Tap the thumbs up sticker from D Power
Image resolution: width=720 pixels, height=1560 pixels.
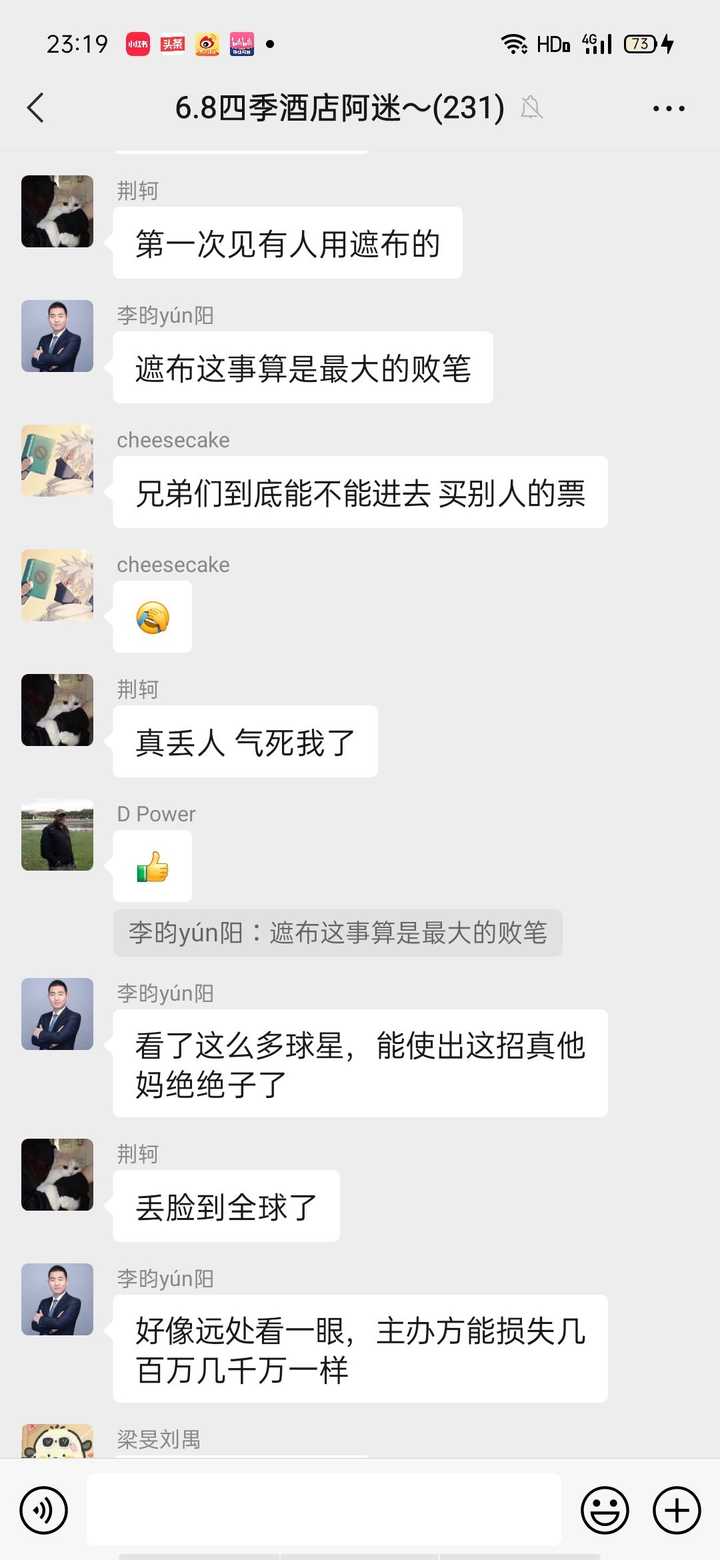[149, 865]
